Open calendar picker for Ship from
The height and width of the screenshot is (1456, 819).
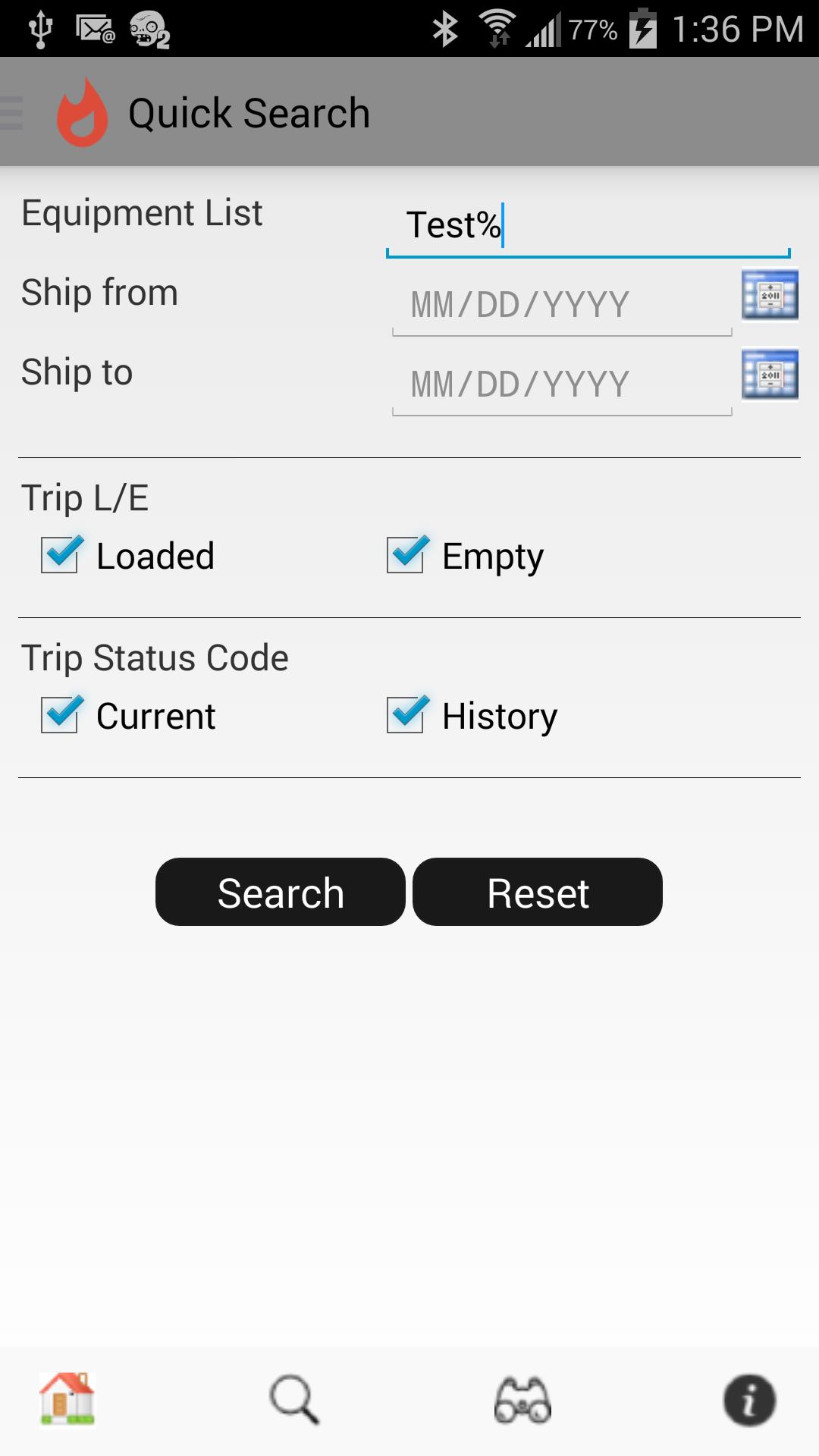[x=770, y=296]
